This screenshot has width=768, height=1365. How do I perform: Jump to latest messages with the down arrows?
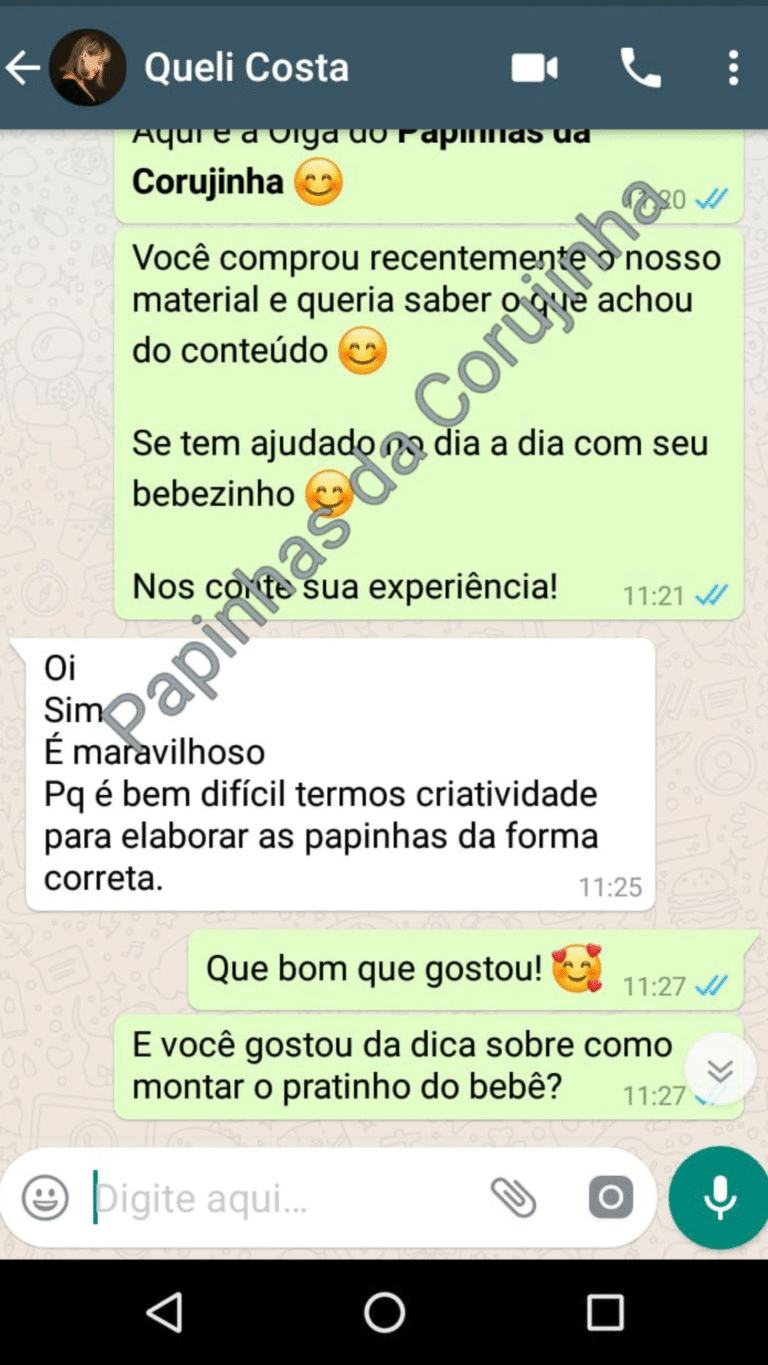click(719, 1070)
